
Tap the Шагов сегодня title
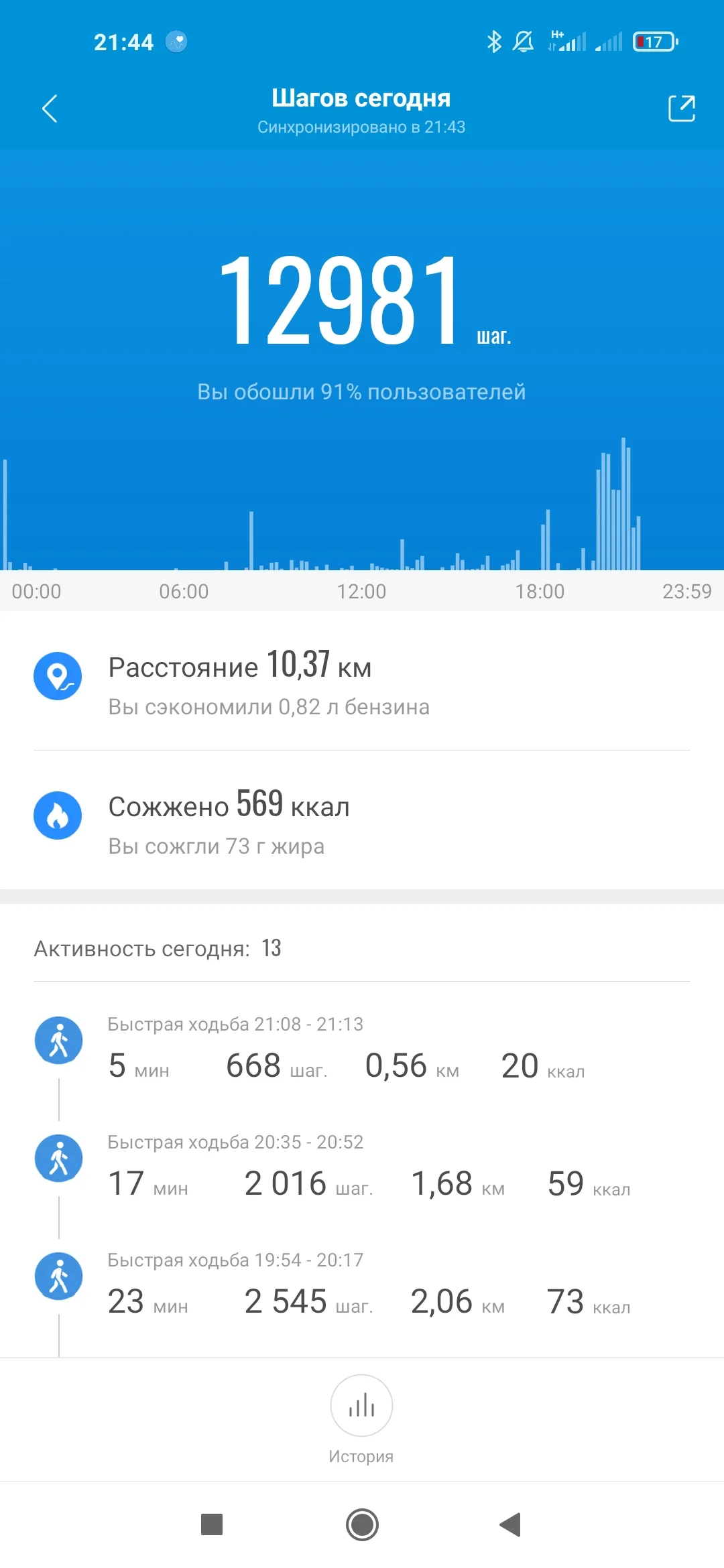(x=361, y=98)
